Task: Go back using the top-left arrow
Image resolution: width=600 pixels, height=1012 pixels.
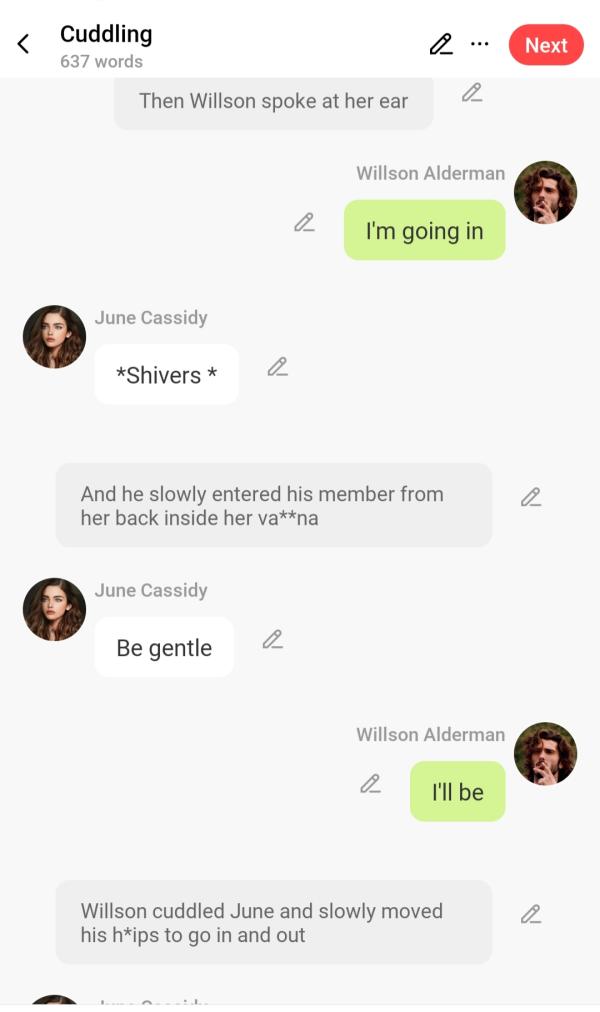Action: [x=24, y=44]
